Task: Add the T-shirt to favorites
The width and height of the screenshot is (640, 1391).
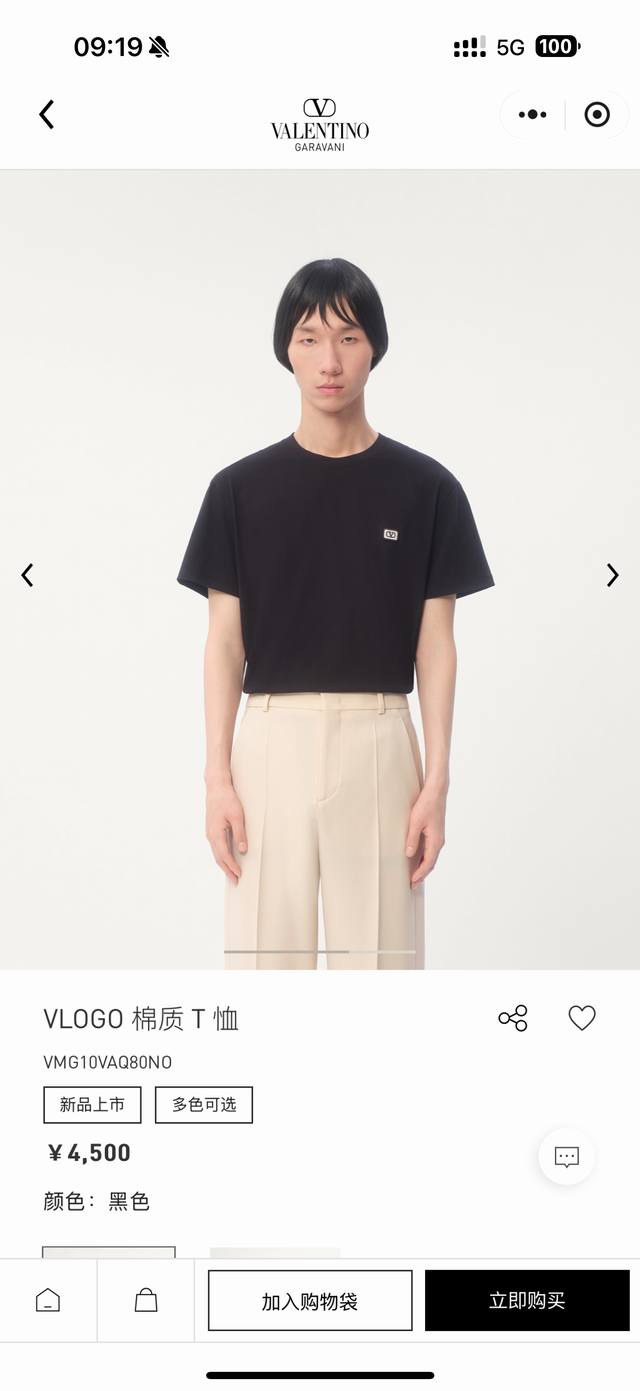Action: pos(582,1018)
